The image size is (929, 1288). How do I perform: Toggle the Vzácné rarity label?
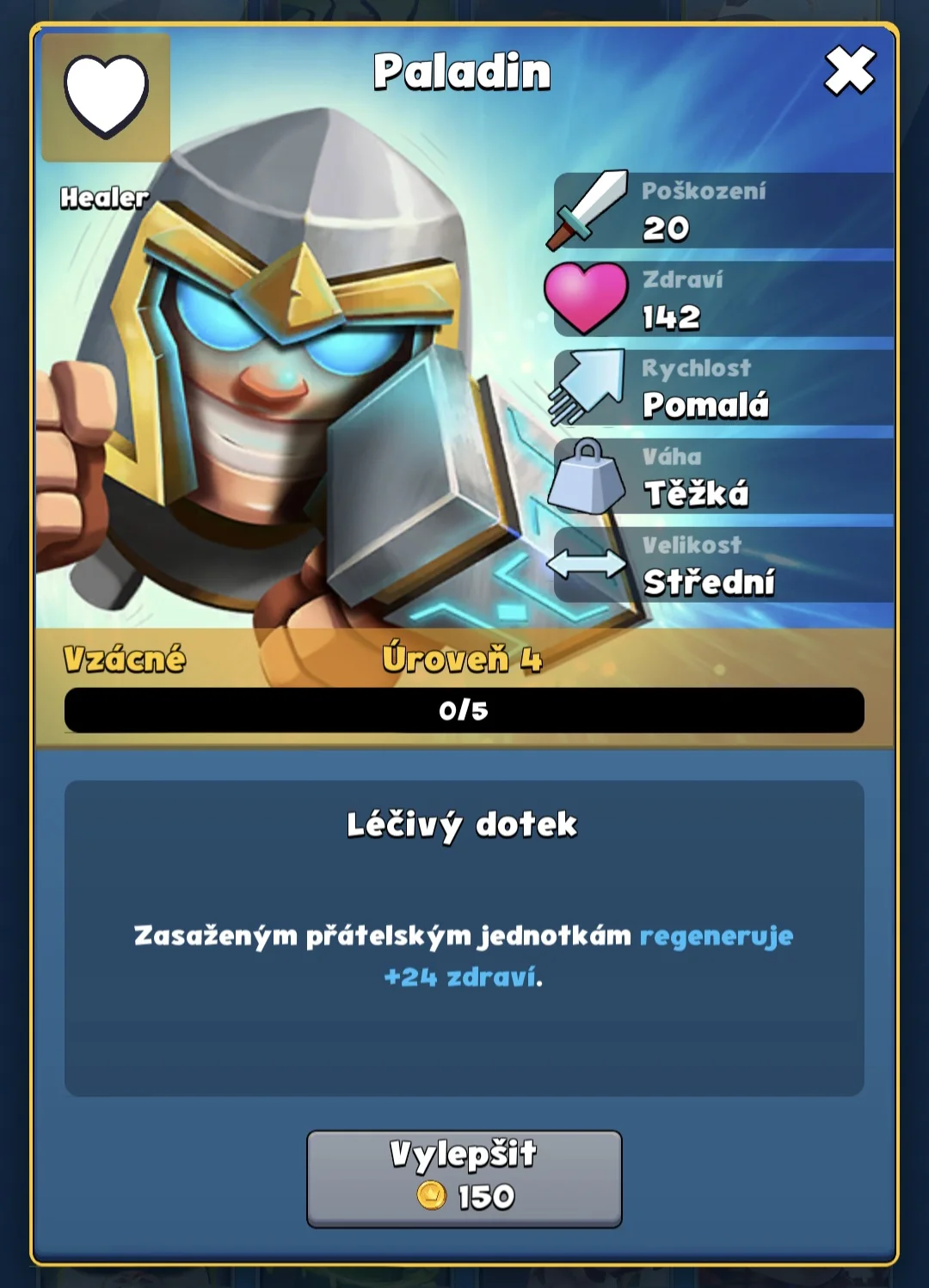click(124, 660)
